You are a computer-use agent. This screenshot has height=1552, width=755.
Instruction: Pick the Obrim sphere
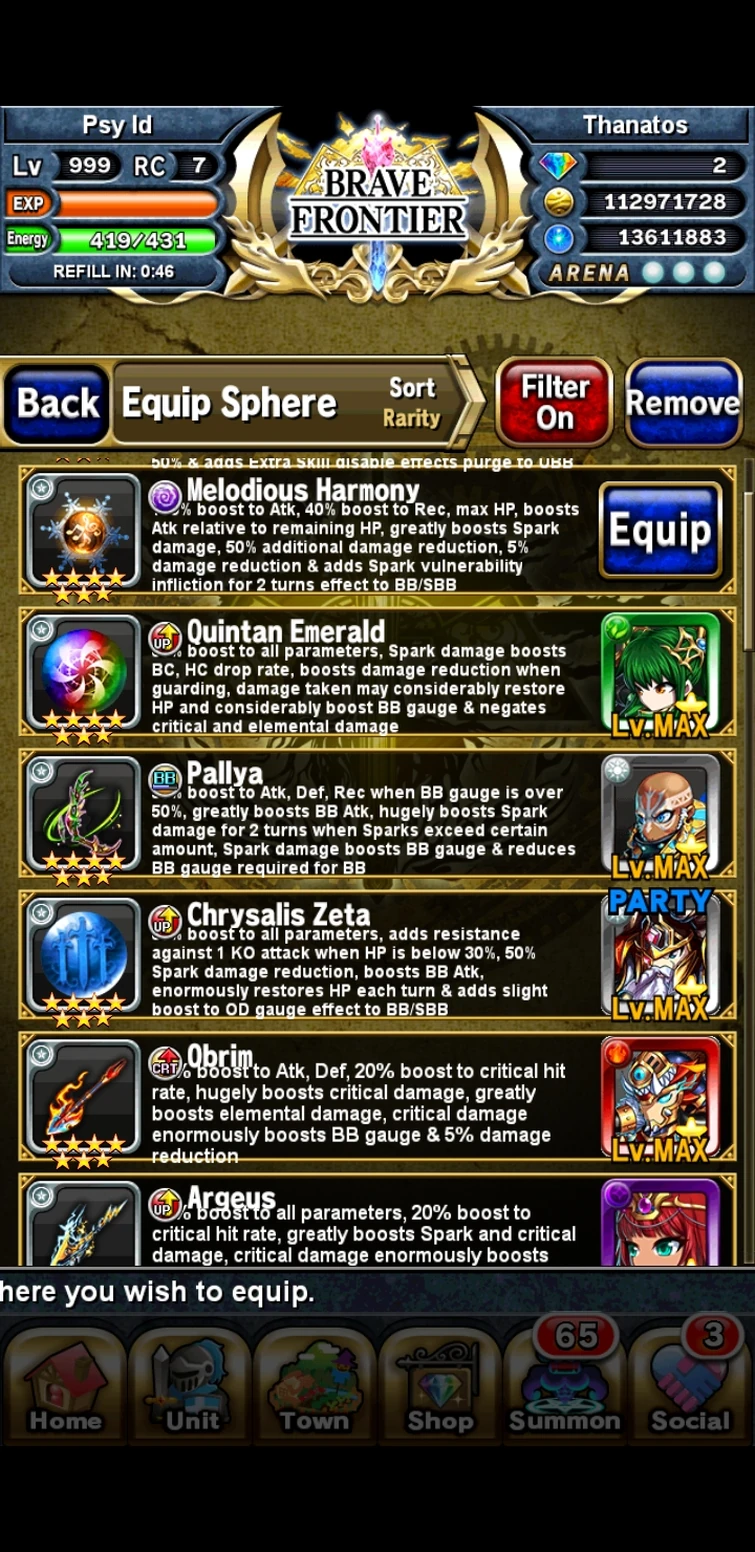click(378, 1099)
